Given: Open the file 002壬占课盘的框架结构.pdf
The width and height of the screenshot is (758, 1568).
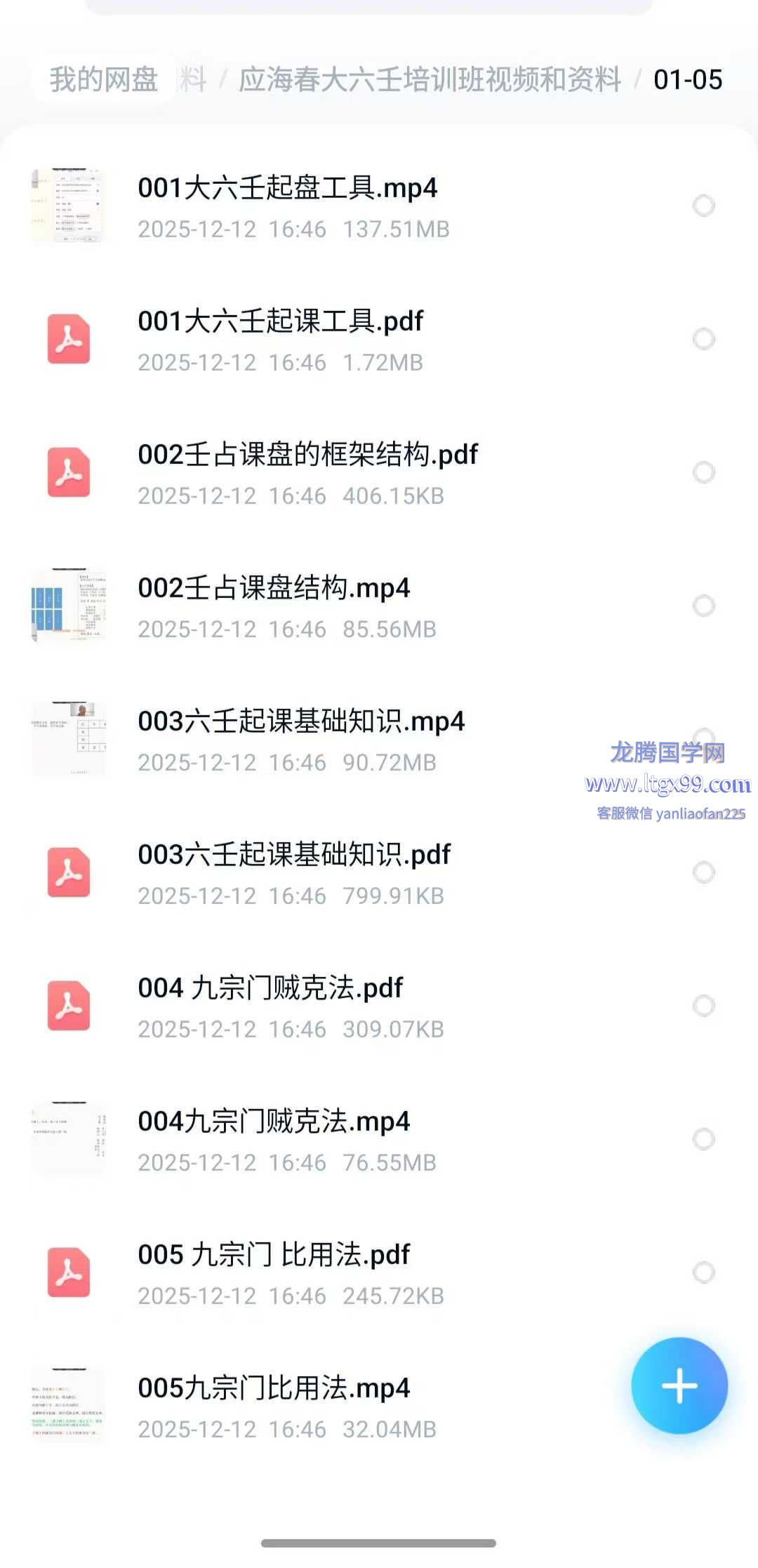Looking at the screenshot, I should pos(307,455).
